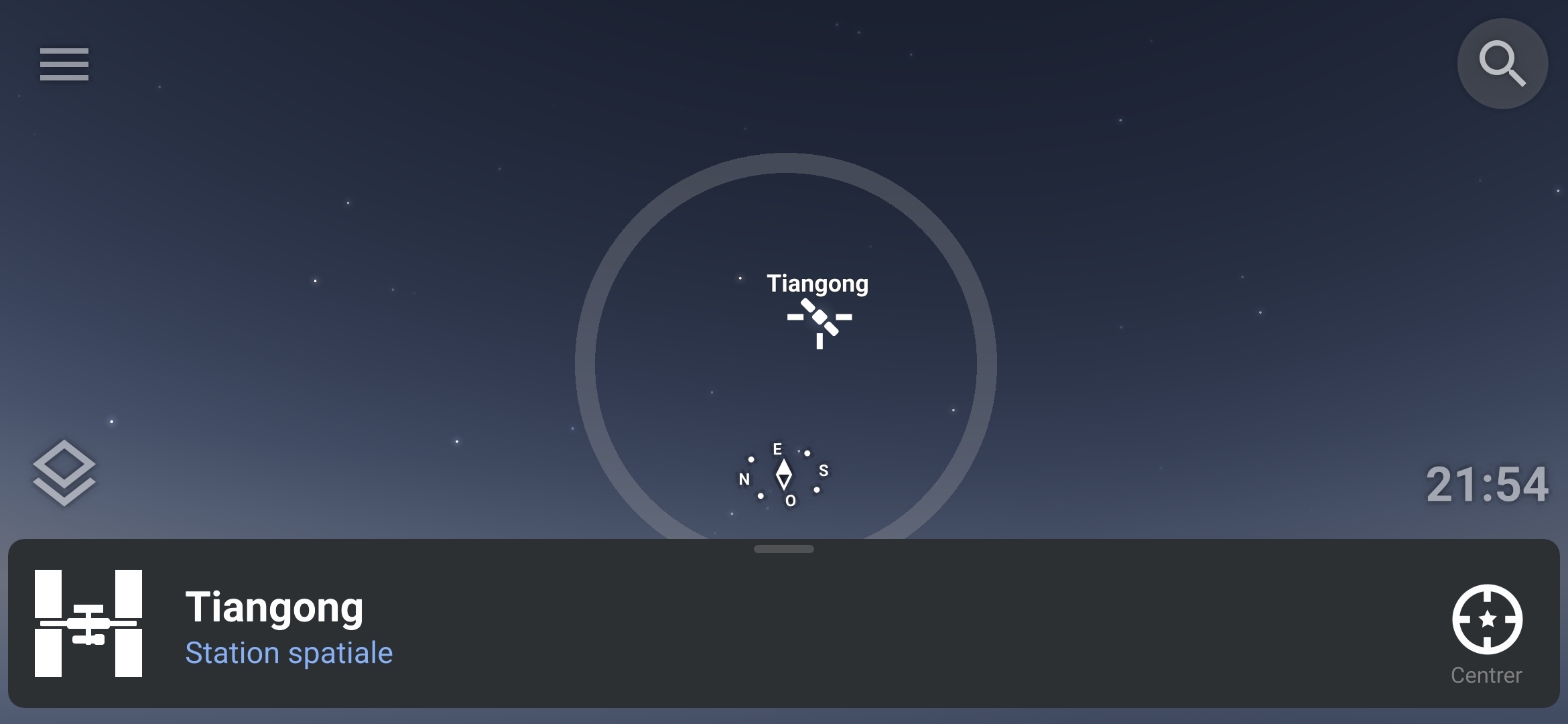Tap the 21:54 time control
This screenshot has width=1568, height=724.
tap(1486, 485)
